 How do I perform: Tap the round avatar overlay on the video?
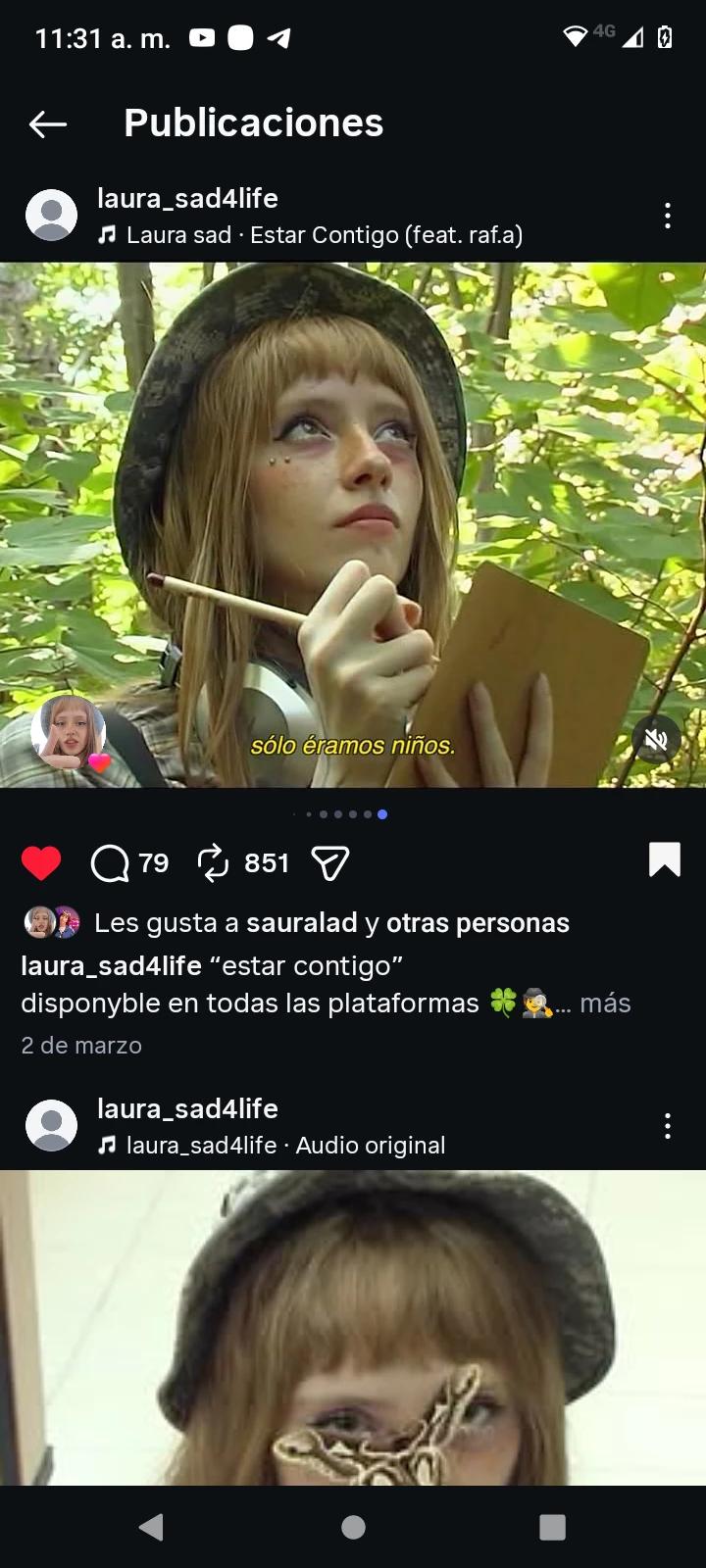69,732
